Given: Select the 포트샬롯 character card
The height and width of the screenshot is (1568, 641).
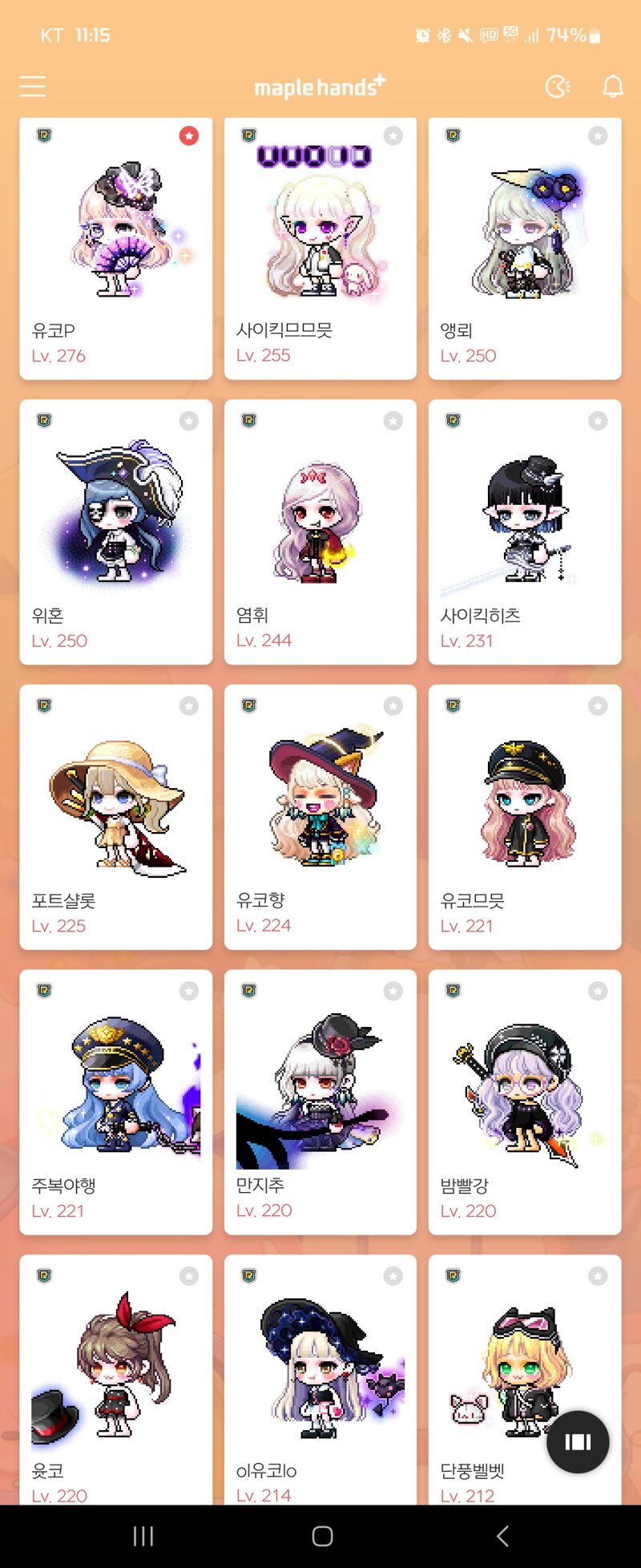Looking at the screenshot, I should (116, 818).
